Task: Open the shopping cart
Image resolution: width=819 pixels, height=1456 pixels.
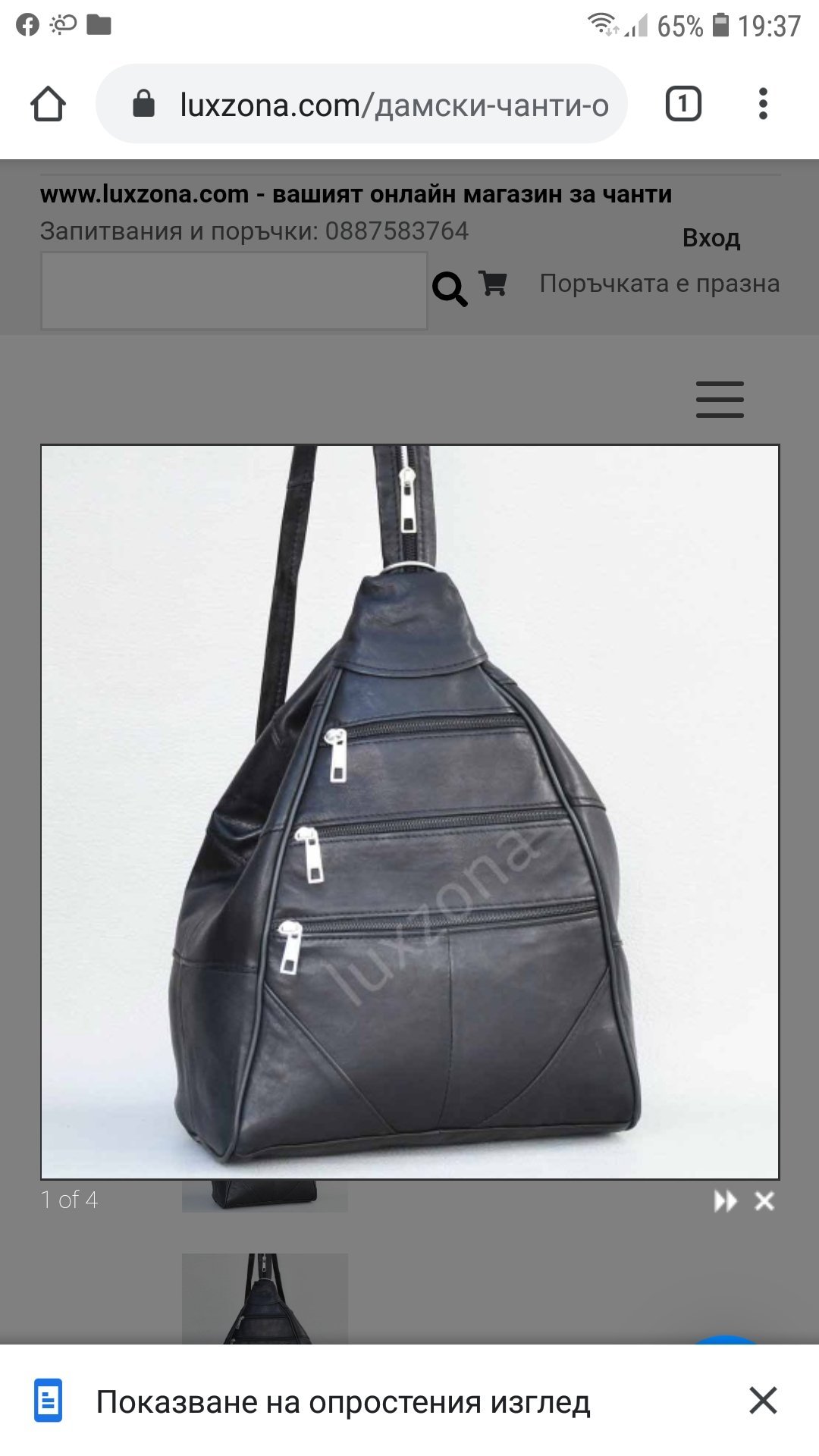Action: click(x=493, y=284)
